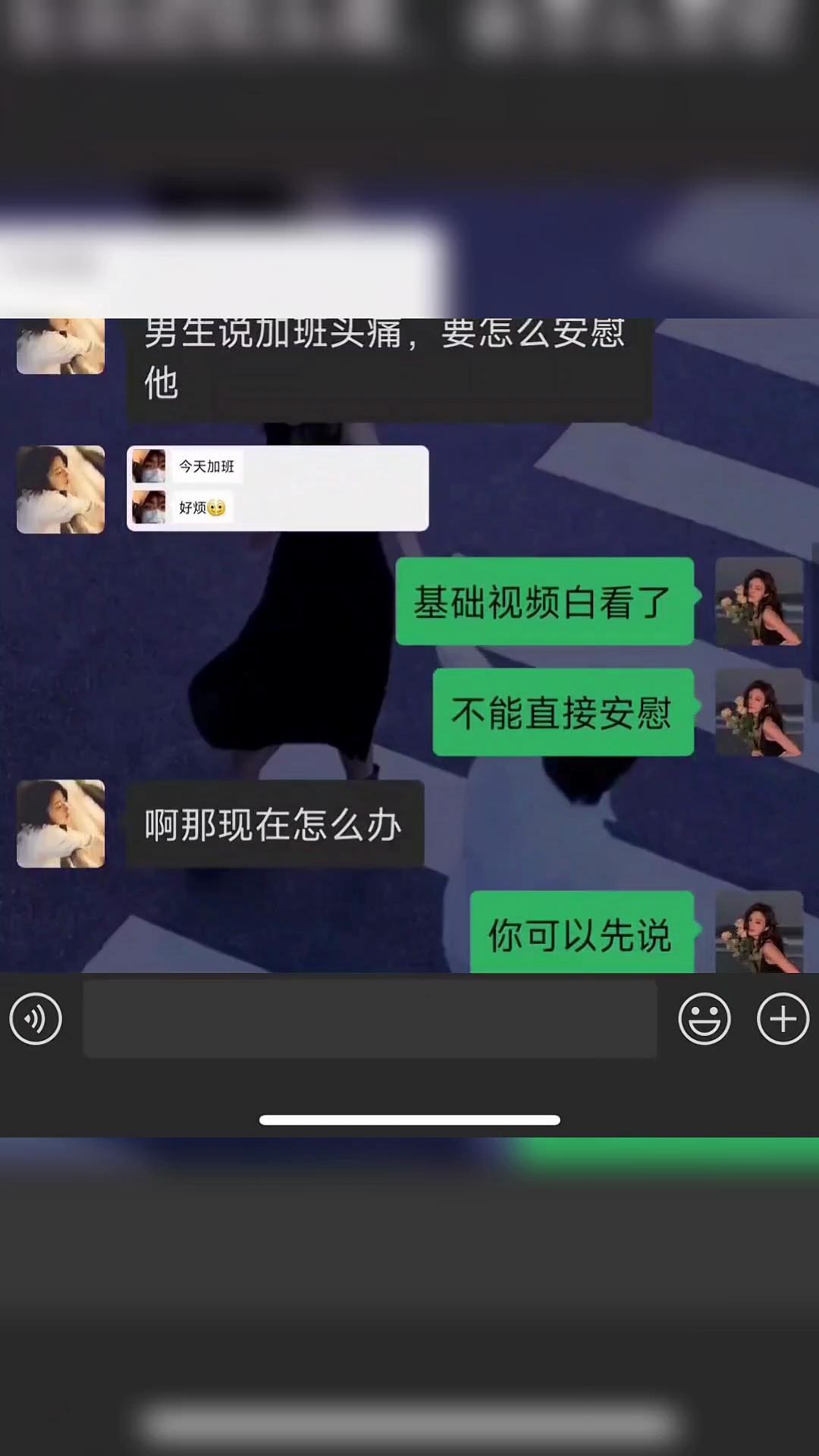Open the forwarded chat record with 今天加班
This screenshot has width=819, height=1456.
pos(278,488)
